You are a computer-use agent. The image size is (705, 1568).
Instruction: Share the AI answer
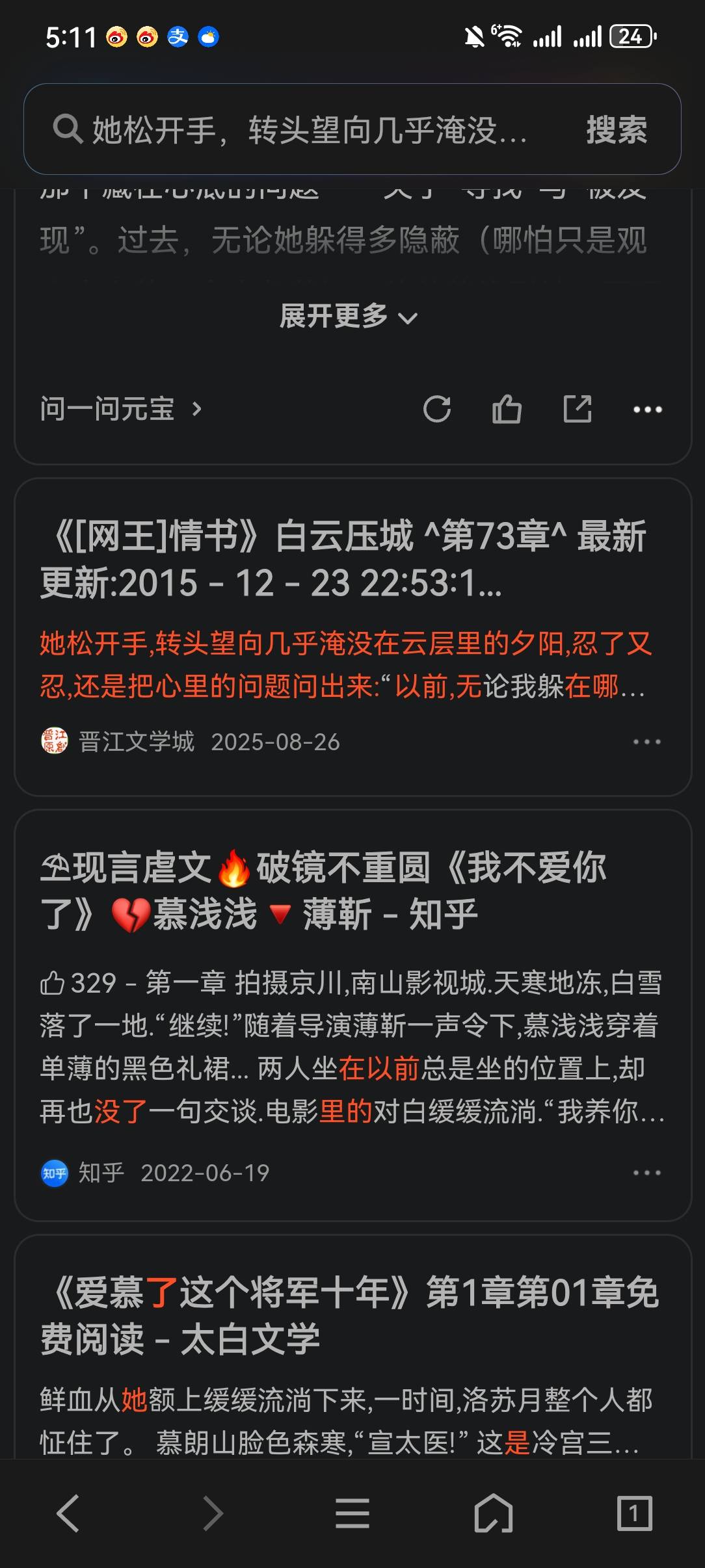tap(577, 409)
